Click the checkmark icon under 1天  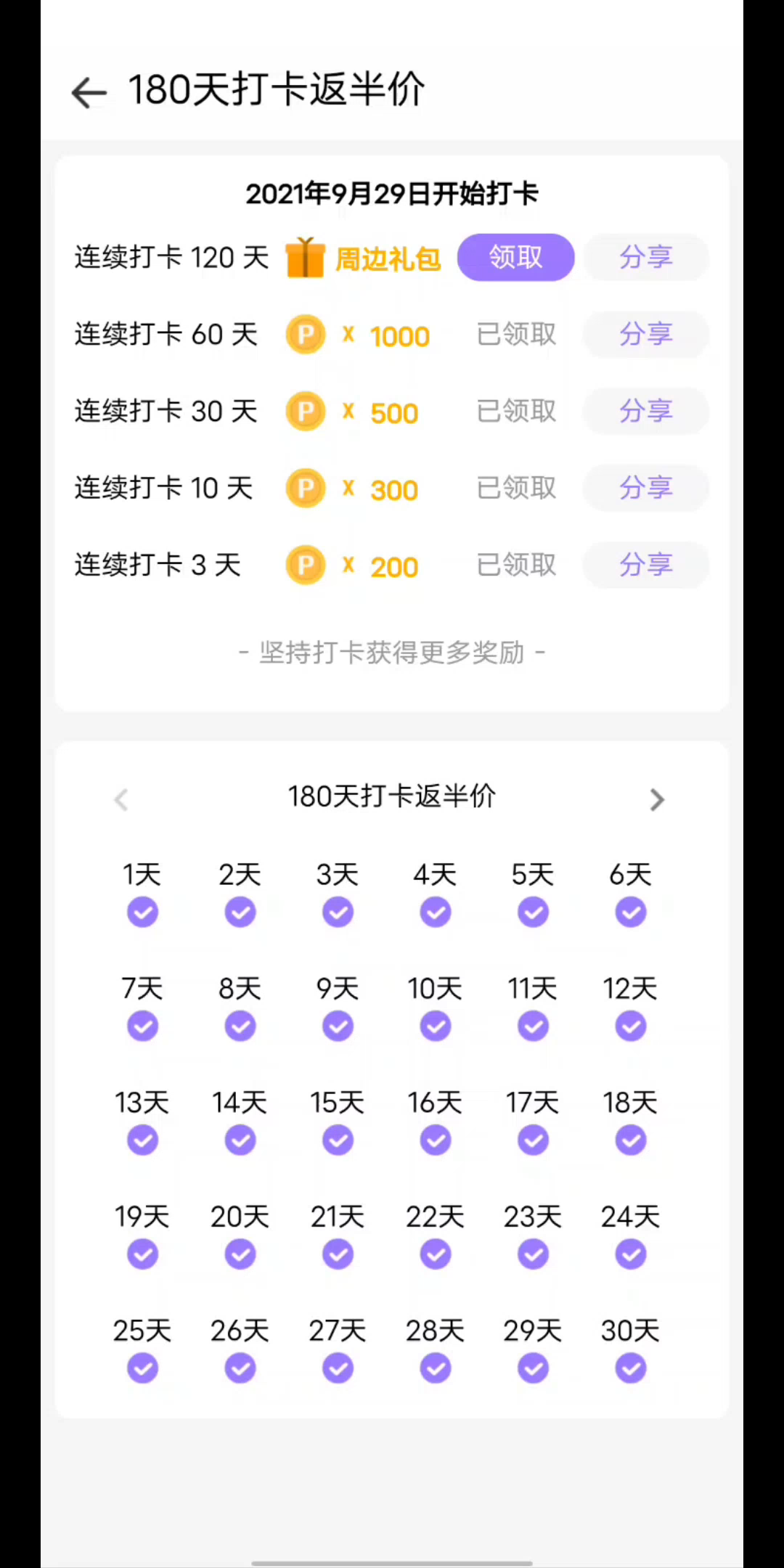(x=142, y=912)
